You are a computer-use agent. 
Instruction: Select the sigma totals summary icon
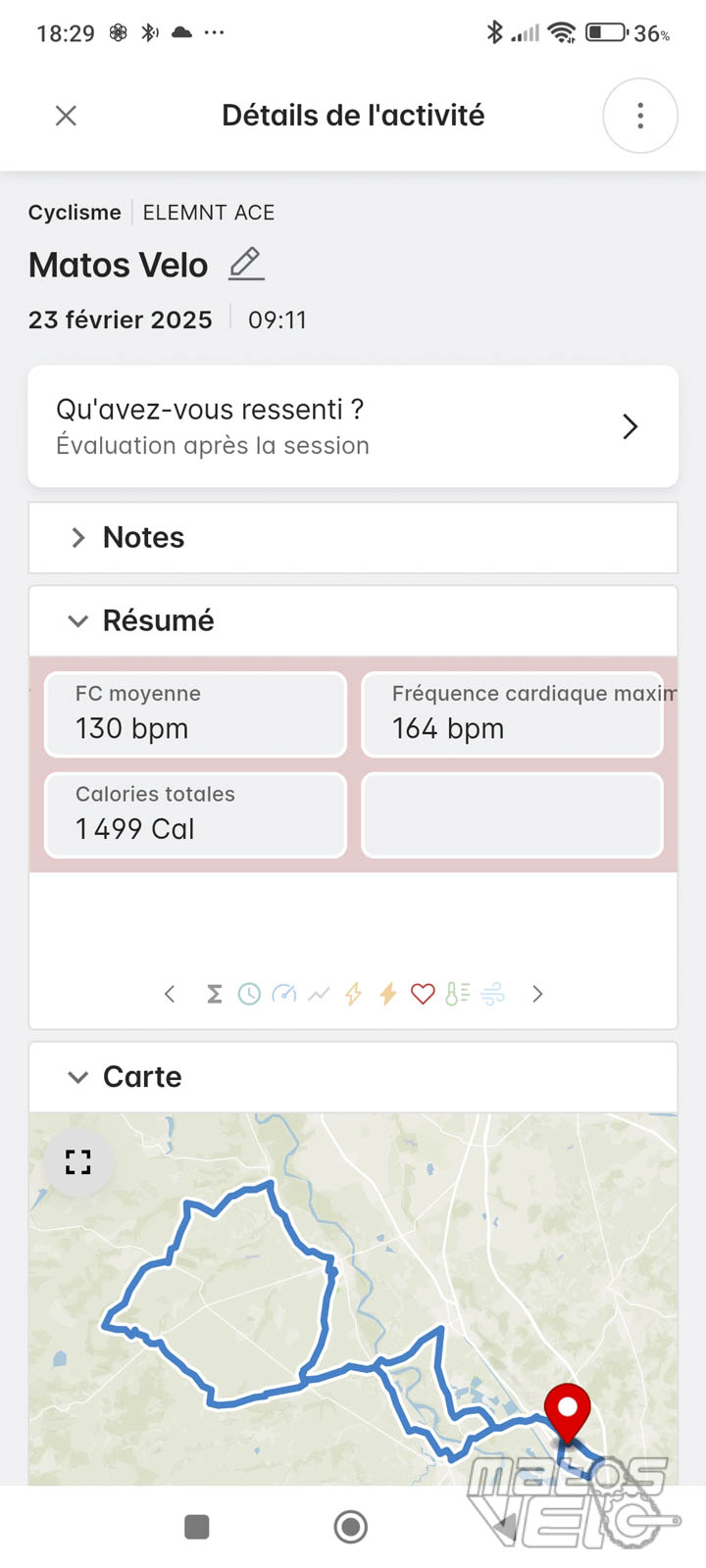click(x=215, y=994)
